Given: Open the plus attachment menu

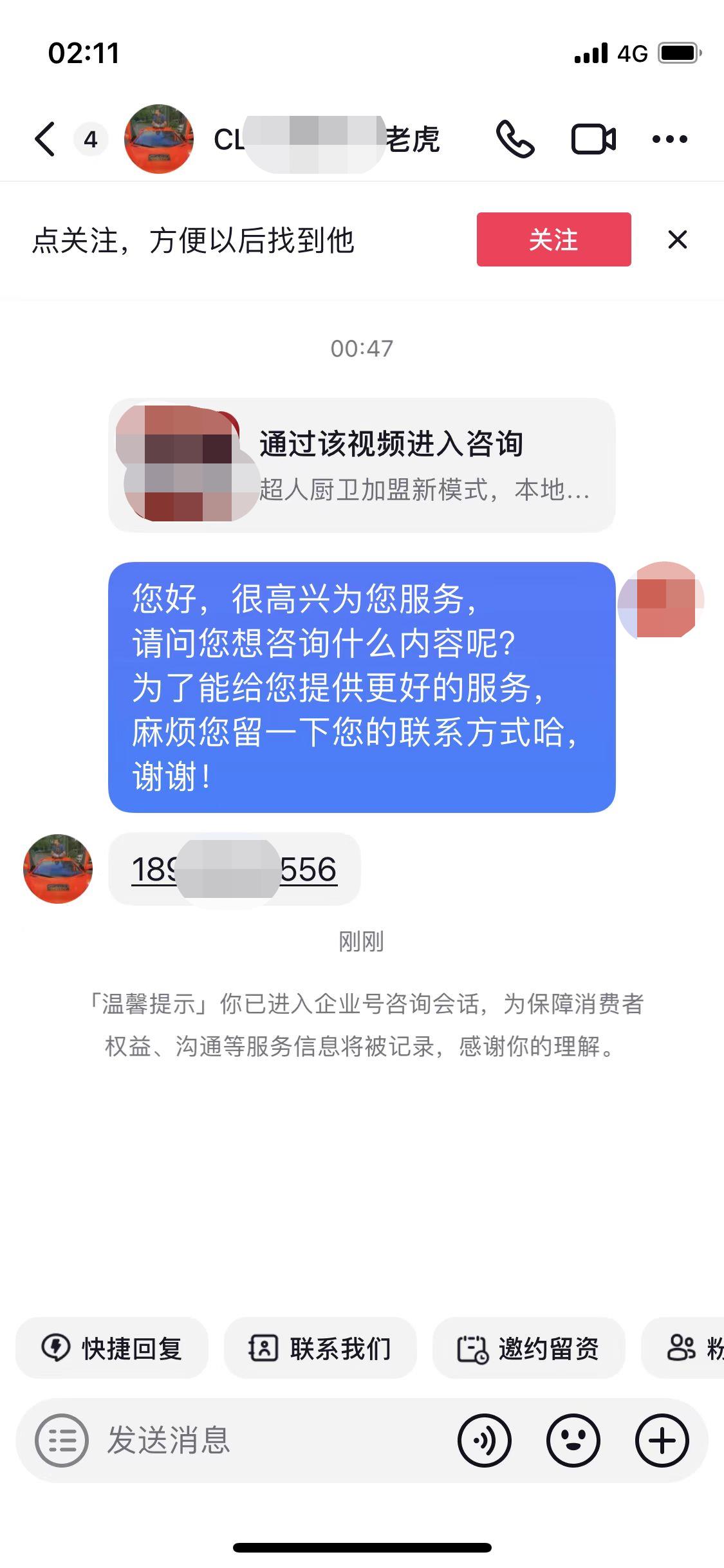Looking at the screenshot, I should [662, 1441].
